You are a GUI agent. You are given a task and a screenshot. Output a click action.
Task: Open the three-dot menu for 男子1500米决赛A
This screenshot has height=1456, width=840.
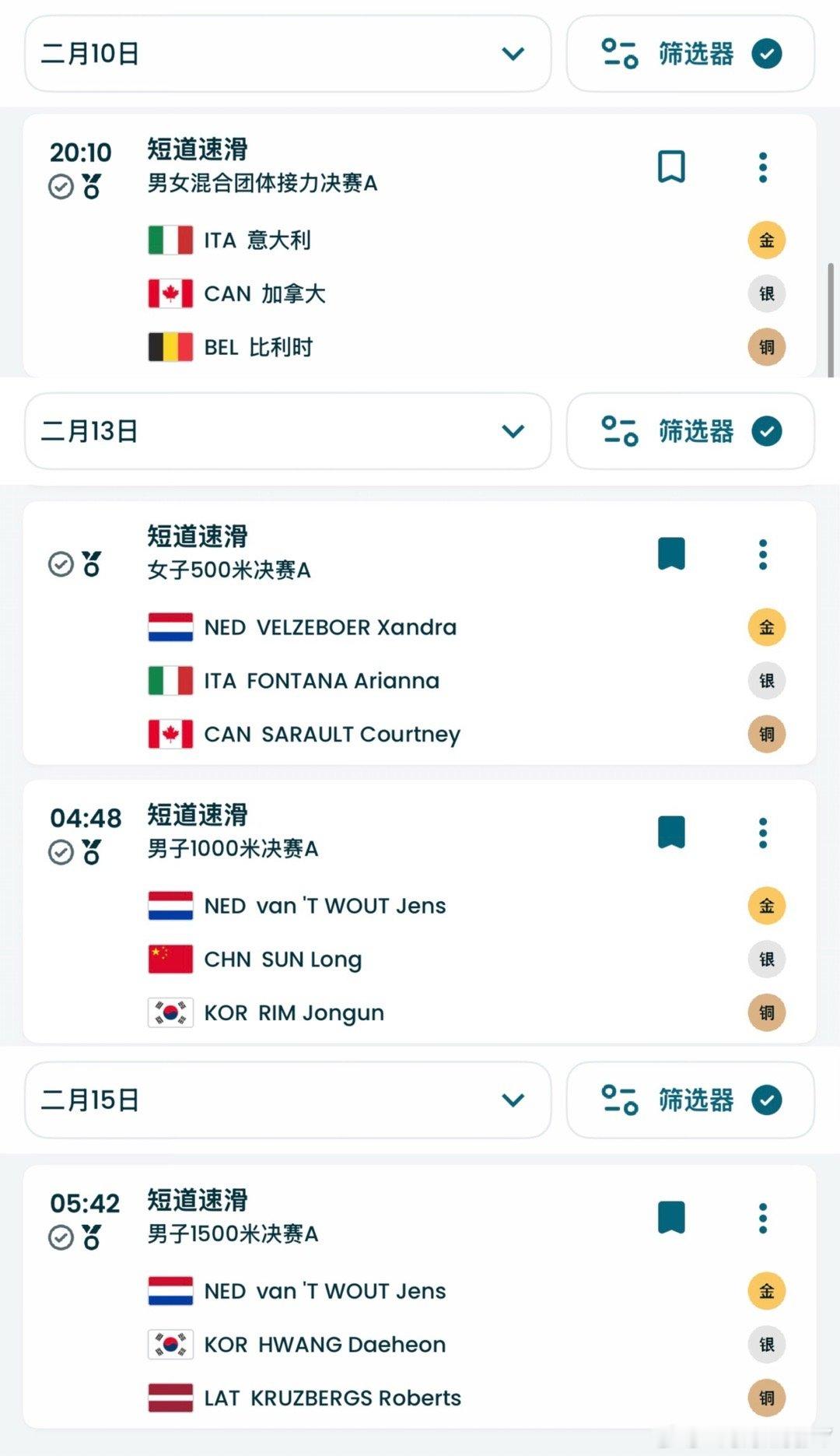tap(762, 1219)
